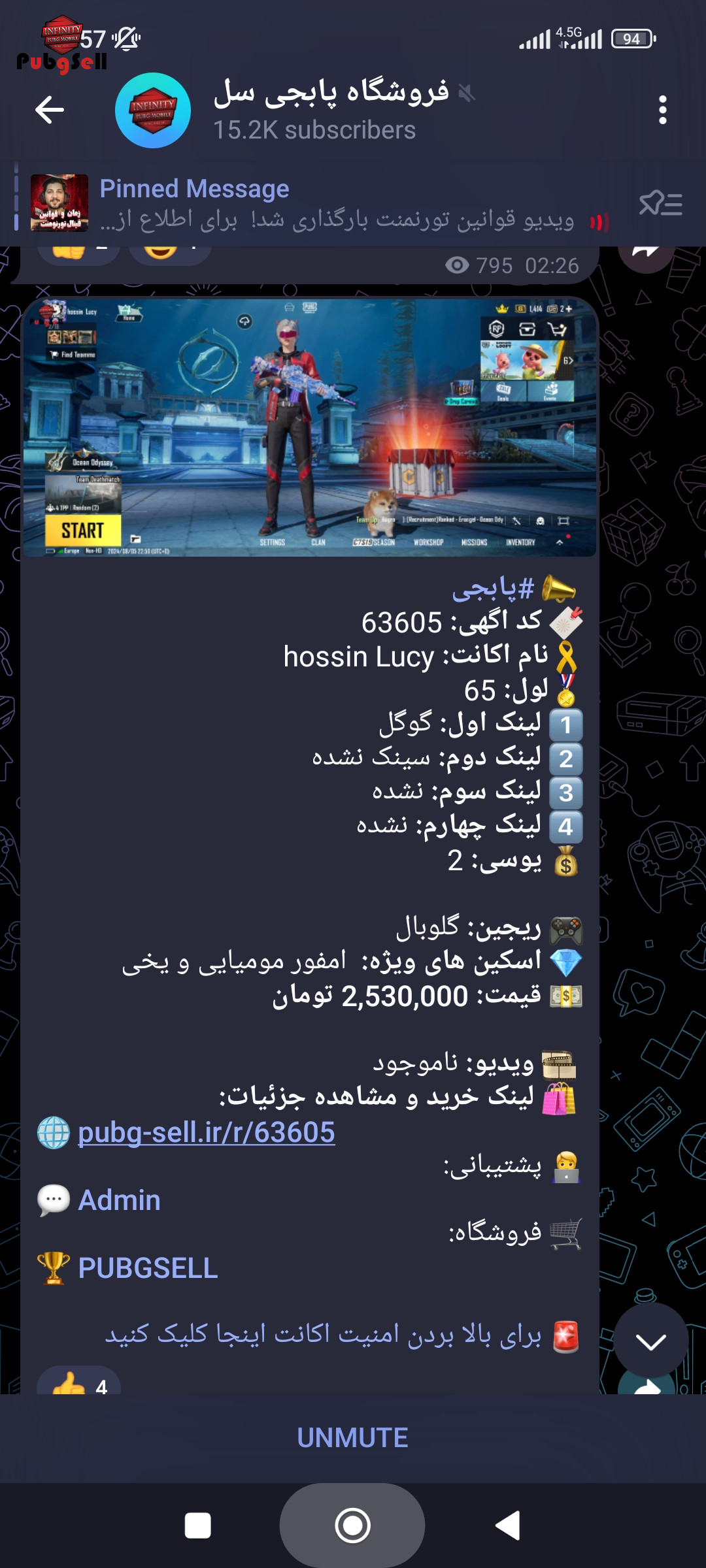Go back using the top-left arrow
This screenshot has width=706, height=1568.
[50, 110]
